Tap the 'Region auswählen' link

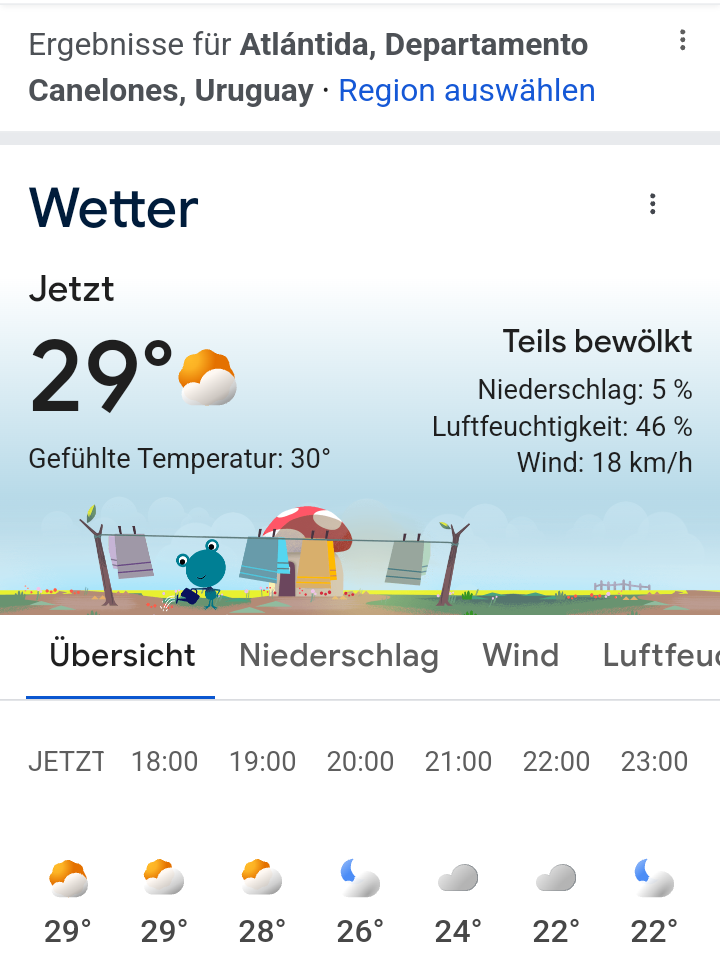466,91
